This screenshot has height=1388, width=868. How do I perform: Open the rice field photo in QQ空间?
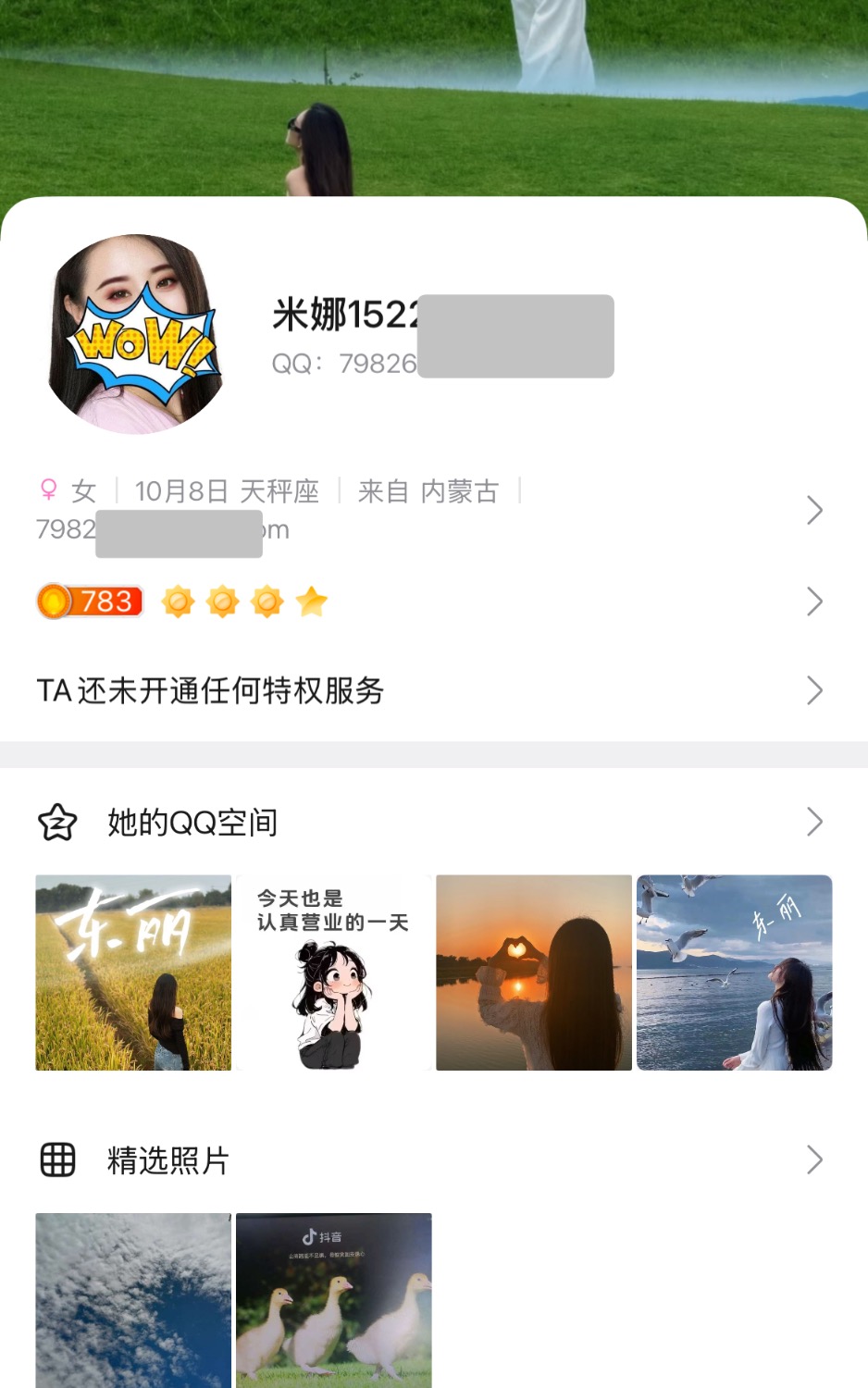pyautogui.click(x=133, y=973)
